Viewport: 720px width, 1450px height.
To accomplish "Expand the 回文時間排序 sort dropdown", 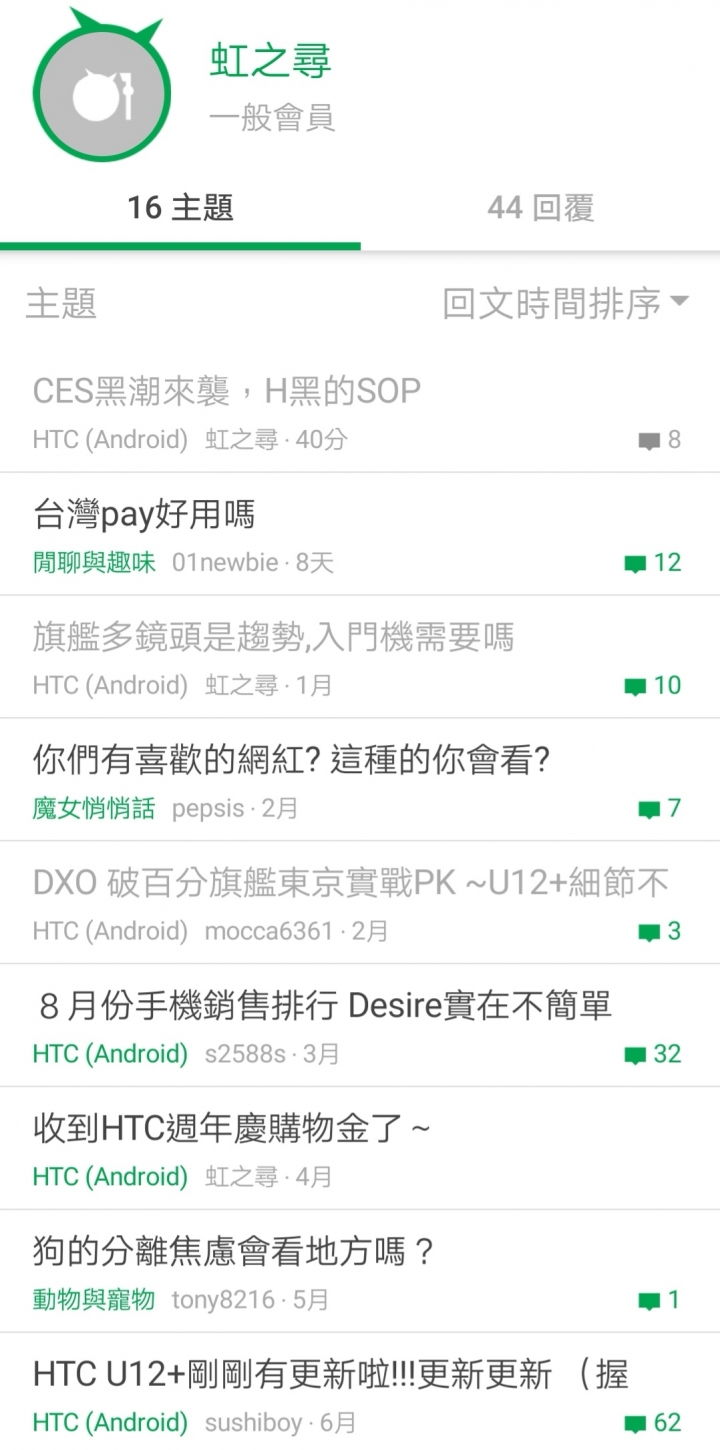I will pos(566,303).
